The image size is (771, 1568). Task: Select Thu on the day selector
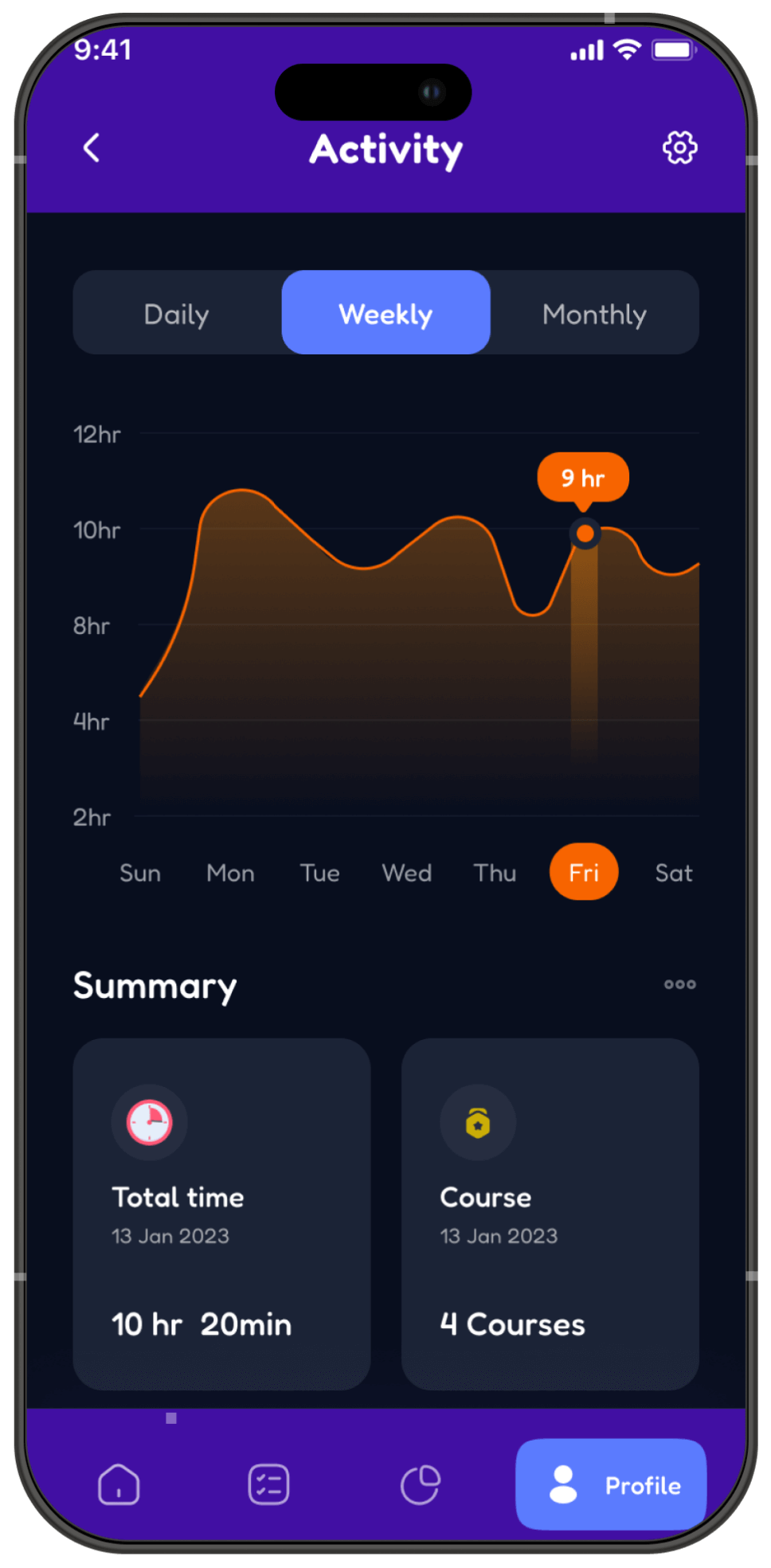(495, 873)
